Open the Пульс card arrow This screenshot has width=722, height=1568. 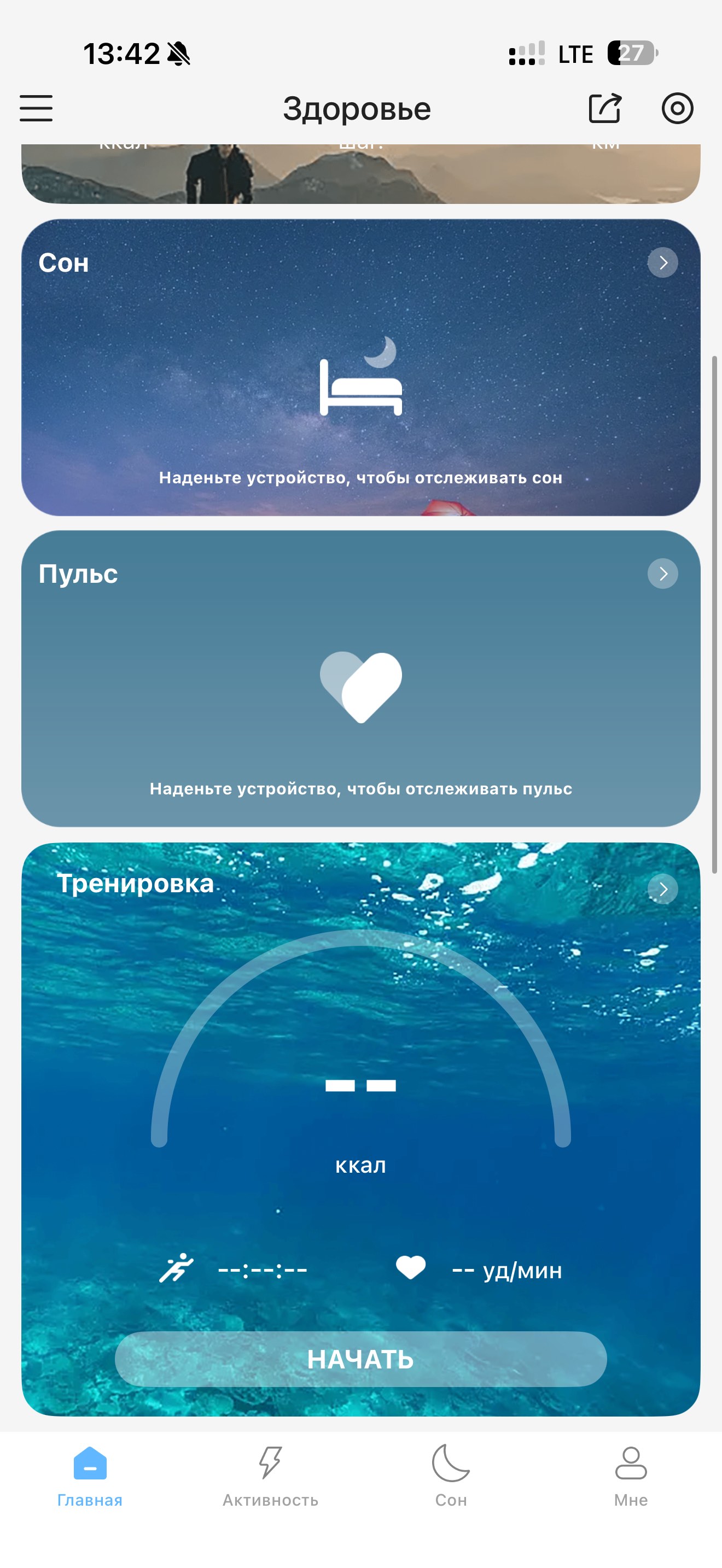(x=663, y=574)
